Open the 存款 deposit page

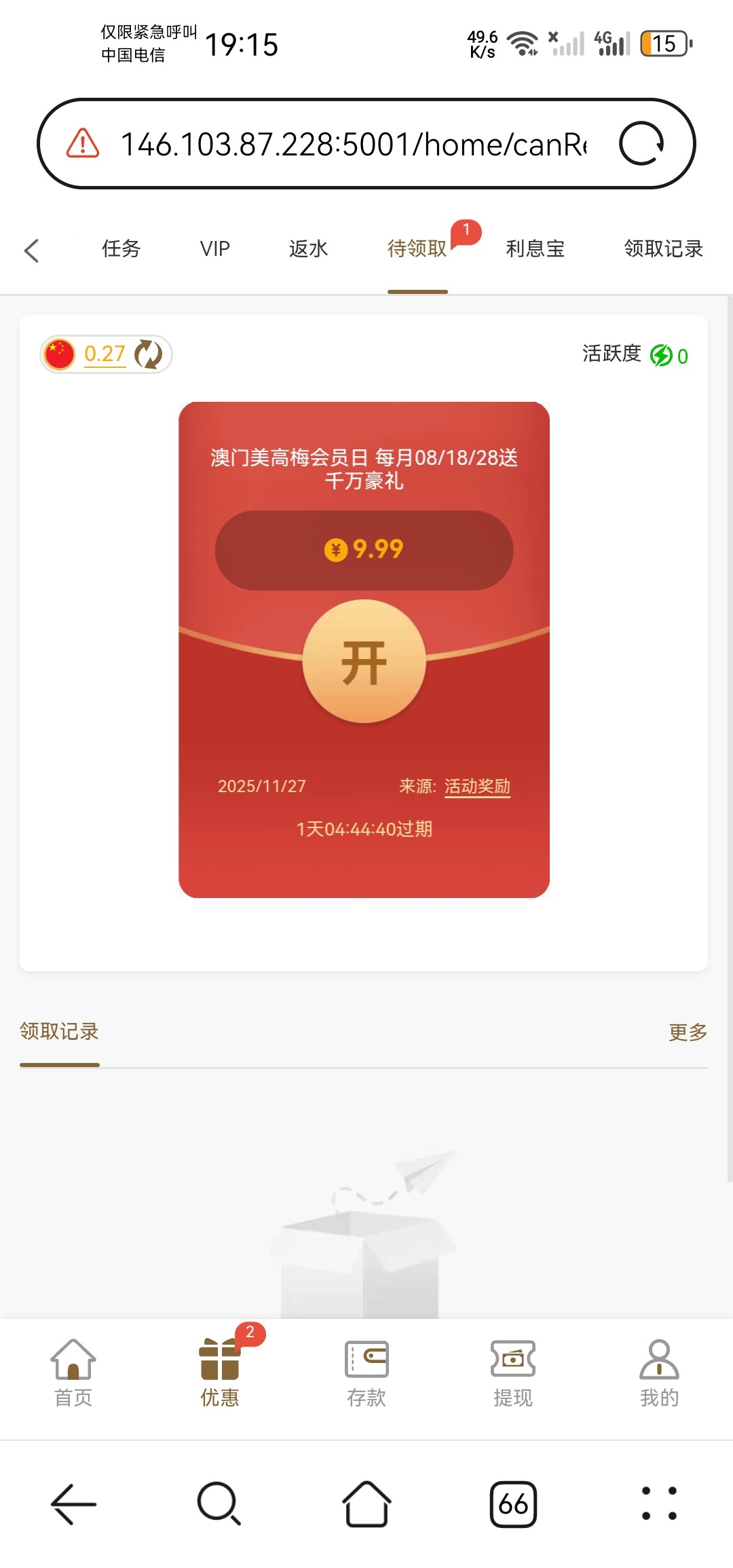[366, 1373]
